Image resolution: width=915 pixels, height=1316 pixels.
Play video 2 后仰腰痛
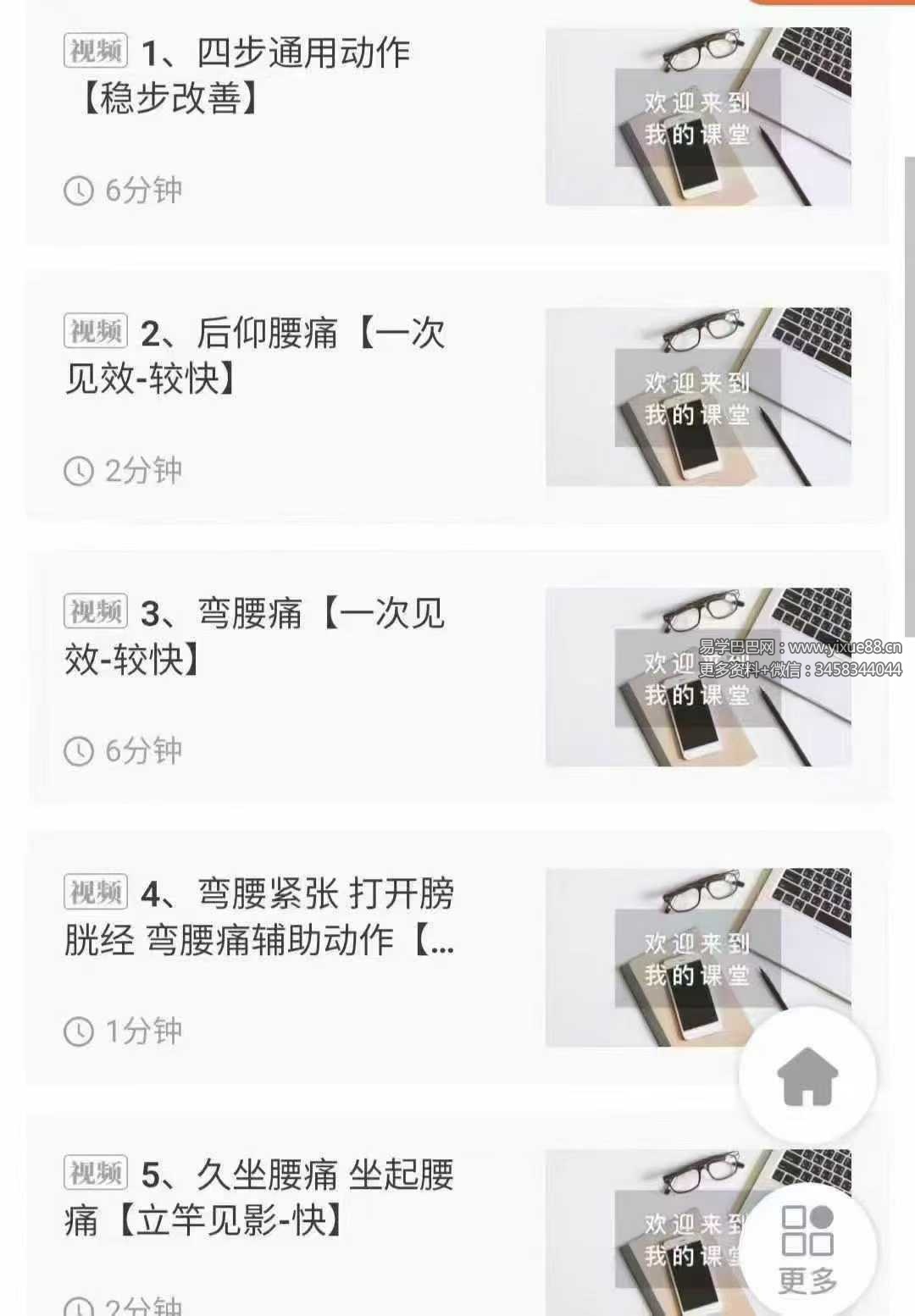tap(254, 356)
